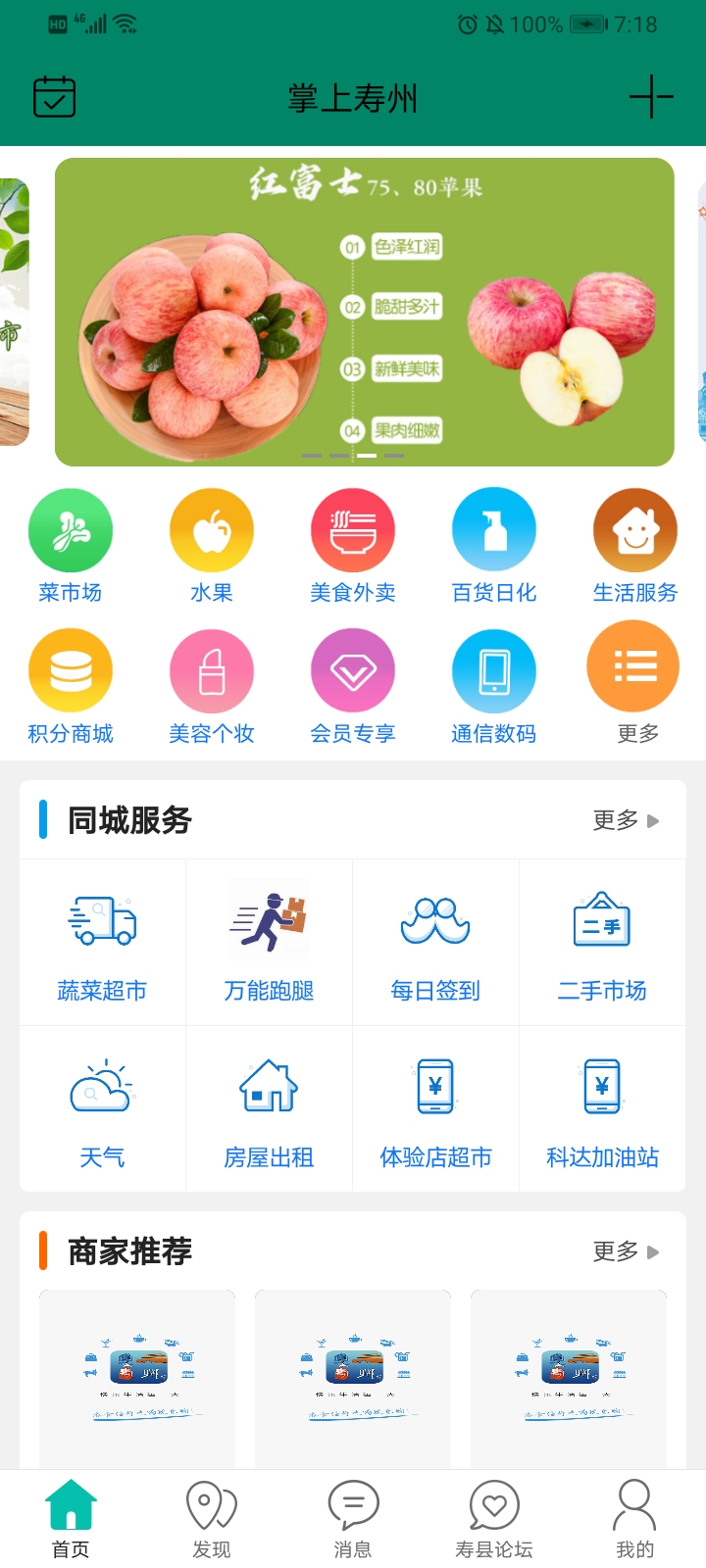Image resolution: width=706 pixels, height=1568 pixels.
Task: Open the 菜市场 (vegetable market) icon
Action: (x=71, y=544)
